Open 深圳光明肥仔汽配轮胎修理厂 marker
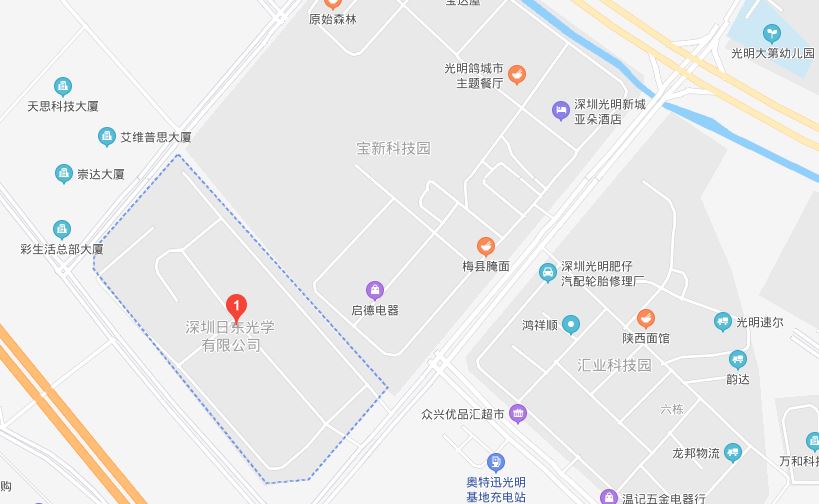Image resolution: width=819 pixels, height=504 pixels. click(x=547, y=272)
